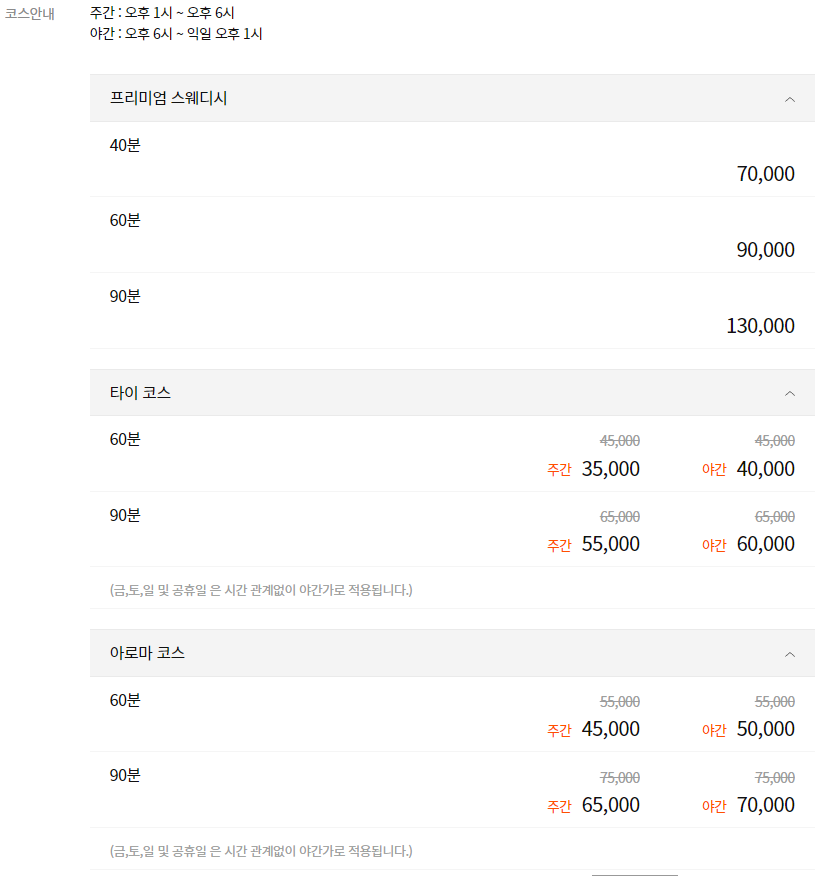Screen dimensions: 825x876
Task: Select the Thai course 주간 35,000 price
Action: pyautogui.click(x=610, y=468)
